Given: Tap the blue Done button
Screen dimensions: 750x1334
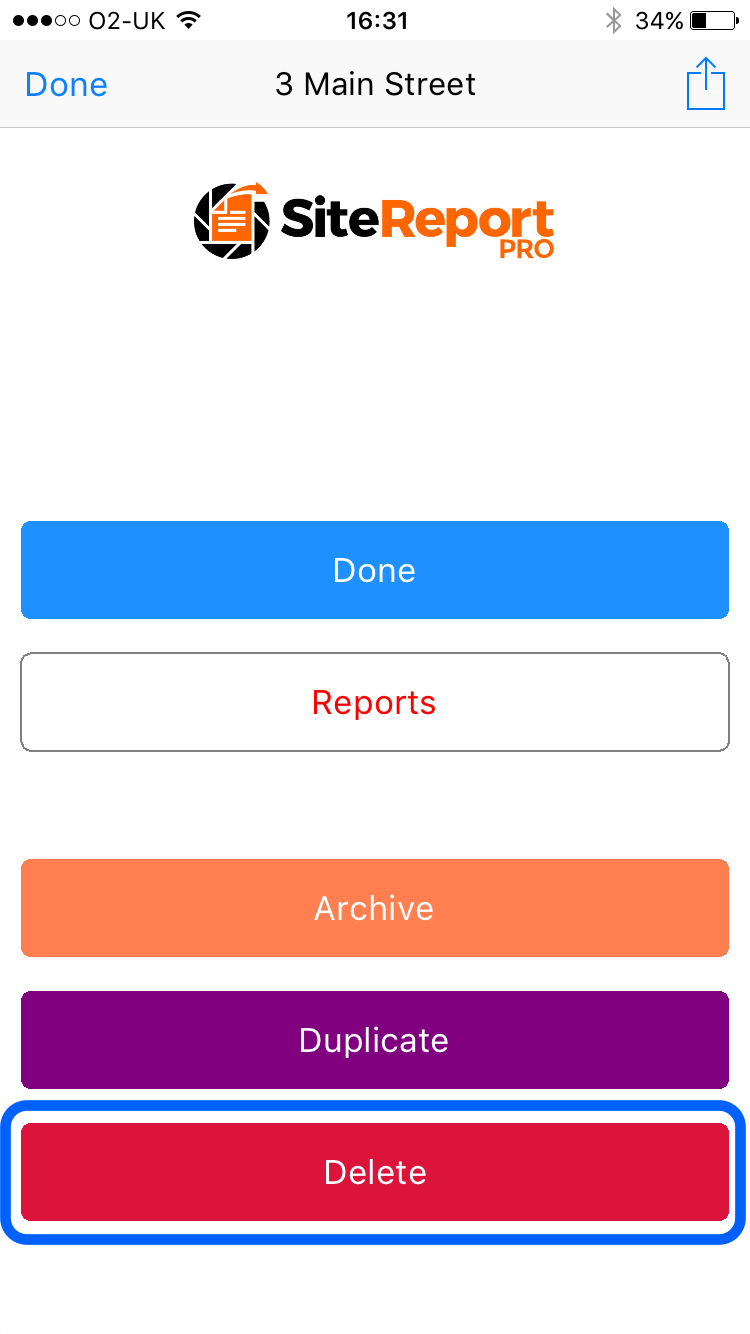Looking at the screenshot, I should pyautogui.click(x=375, y=570).
